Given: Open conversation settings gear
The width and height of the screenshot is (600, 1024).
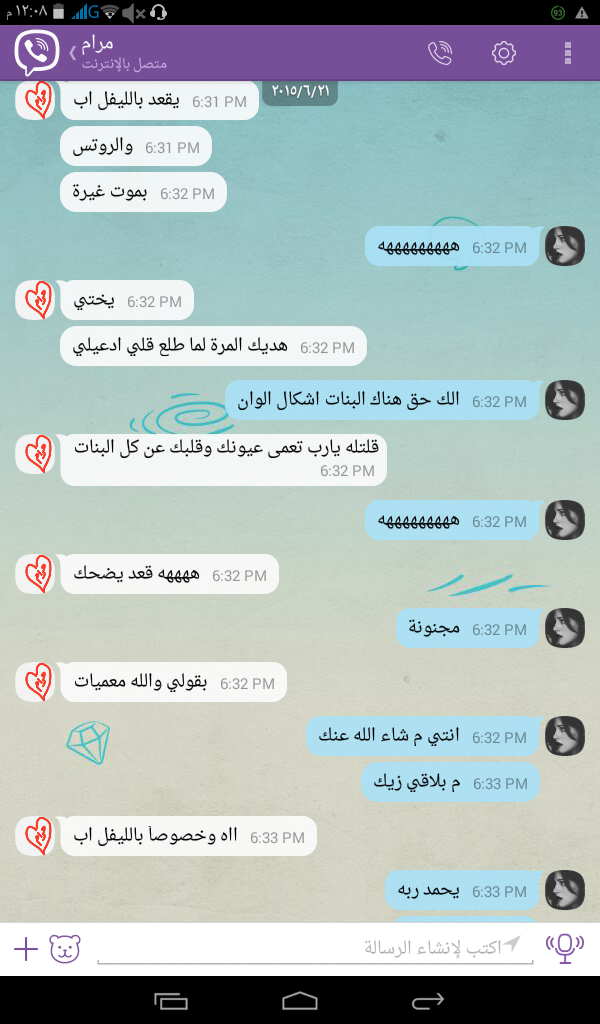Looking at the screenshot, I should (x=503, y=53).
